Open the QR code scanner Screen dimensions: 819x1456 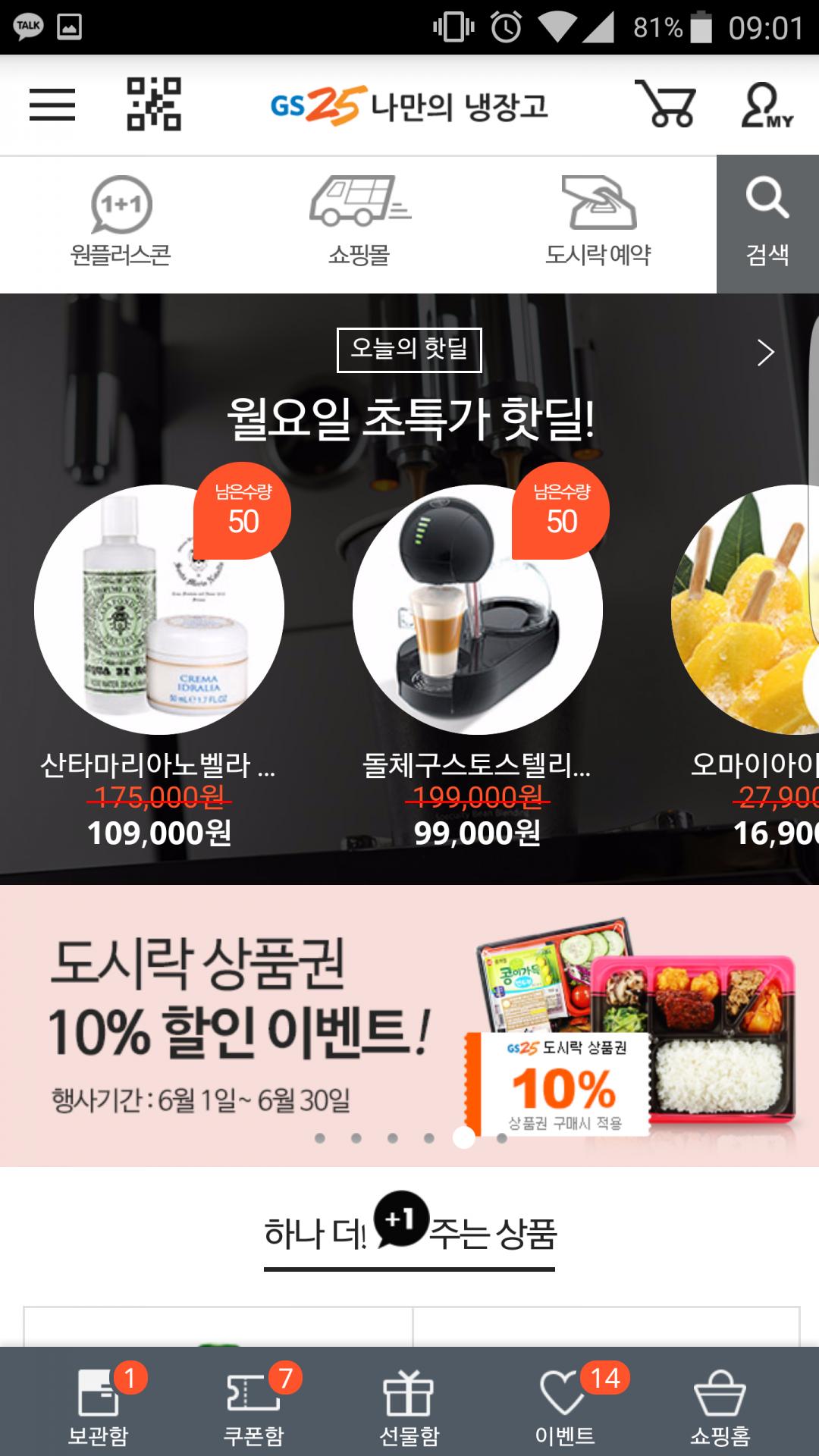pyautogui.click(x=154, y=104)
